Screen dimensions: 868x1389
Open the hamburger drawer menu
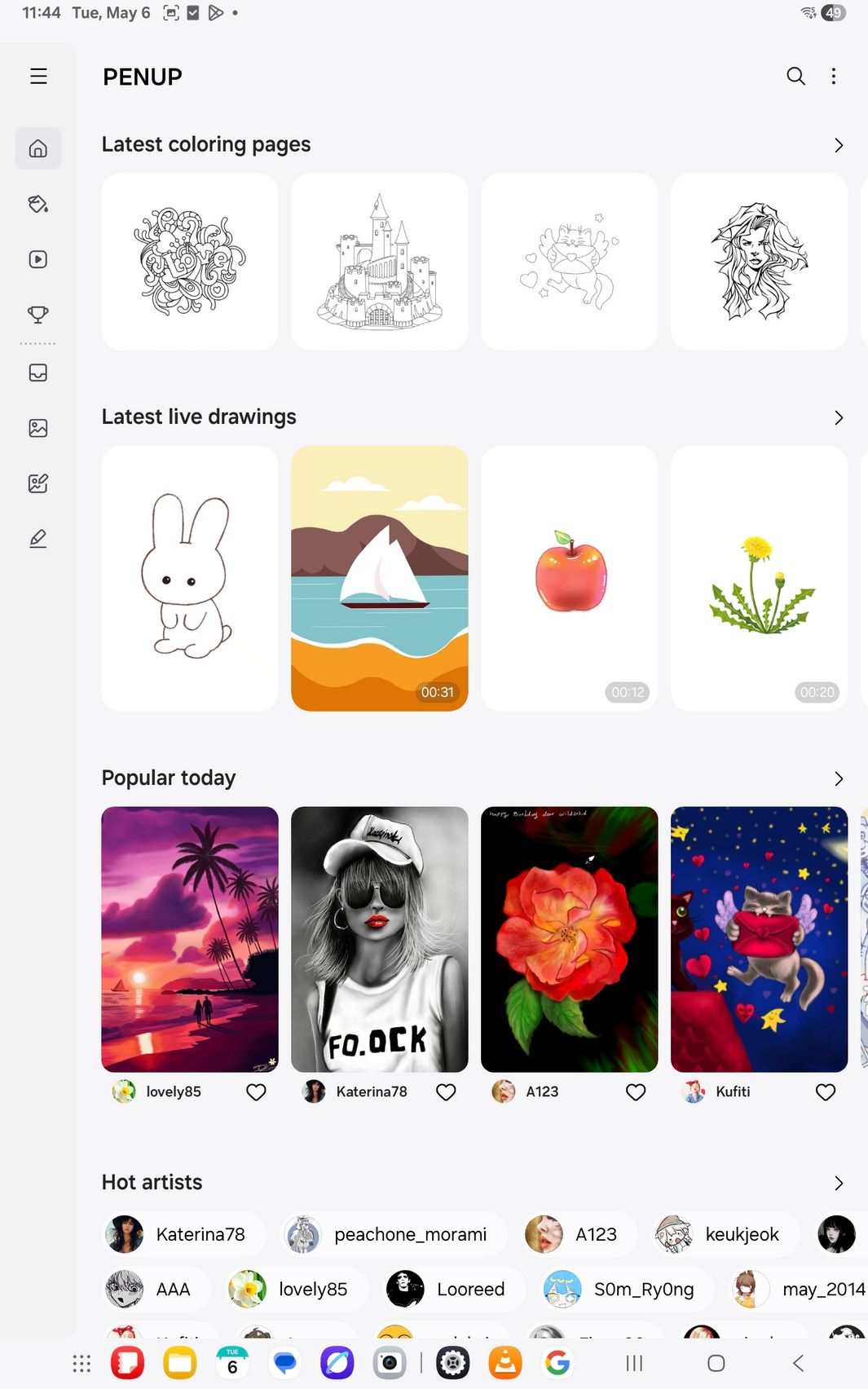[x=38, y=77]
